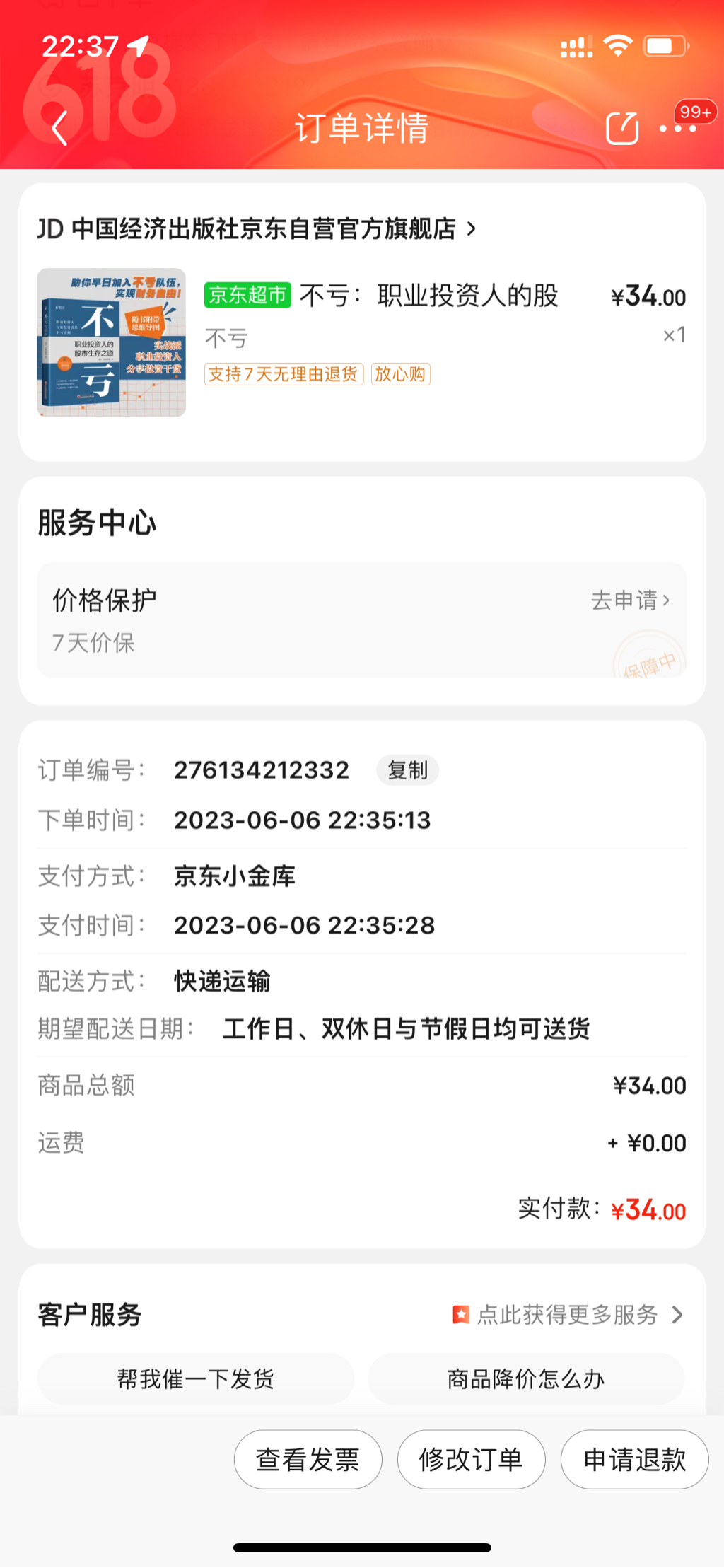The height and width of the screenshot is (1568, 724).
Task: Open the three-dot overflow menu
Action: pyautogui.click(x=677, y=129)
